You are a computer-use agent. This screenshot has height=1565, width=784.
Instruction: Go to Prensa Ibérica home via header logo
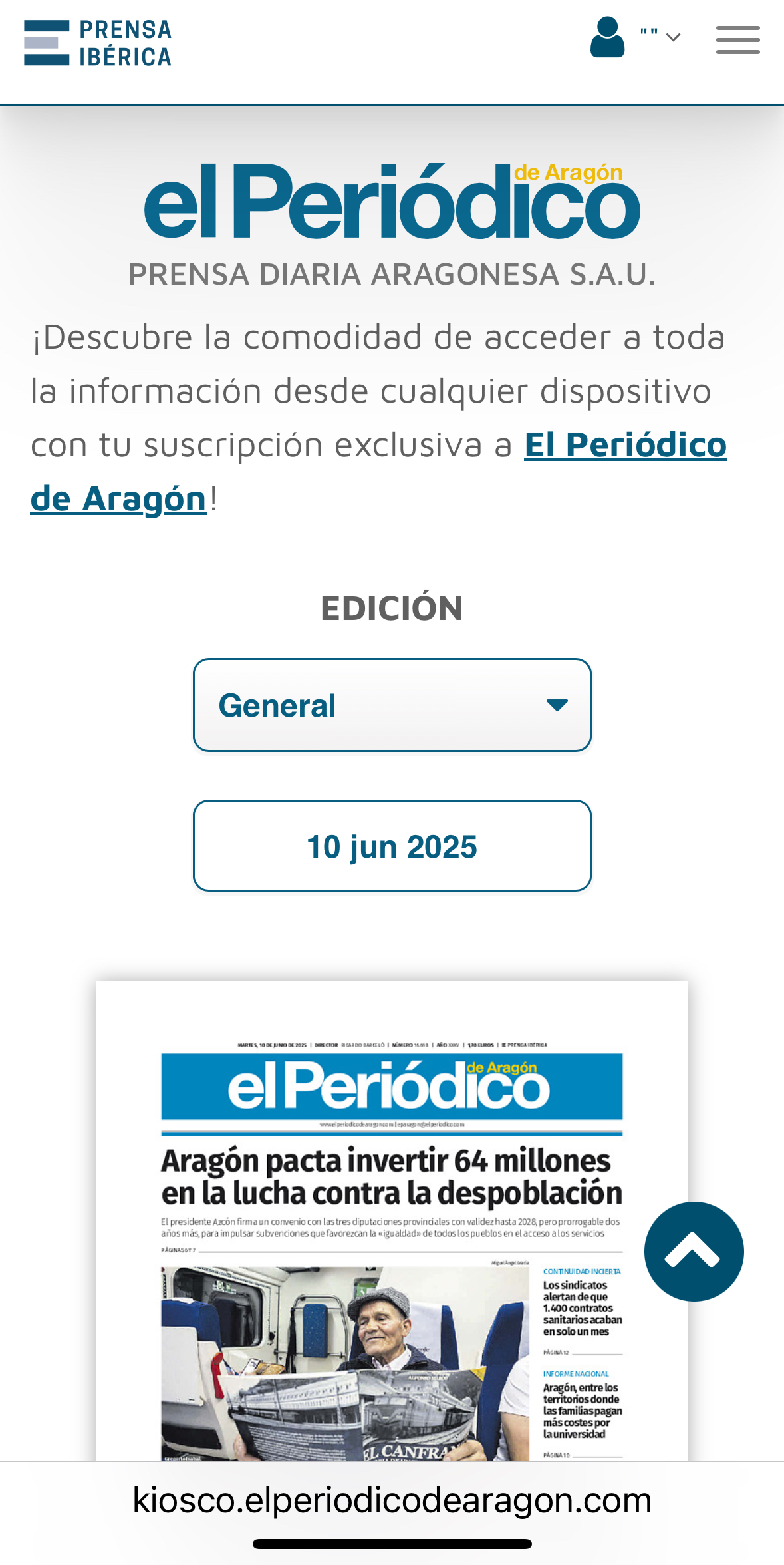98,43
